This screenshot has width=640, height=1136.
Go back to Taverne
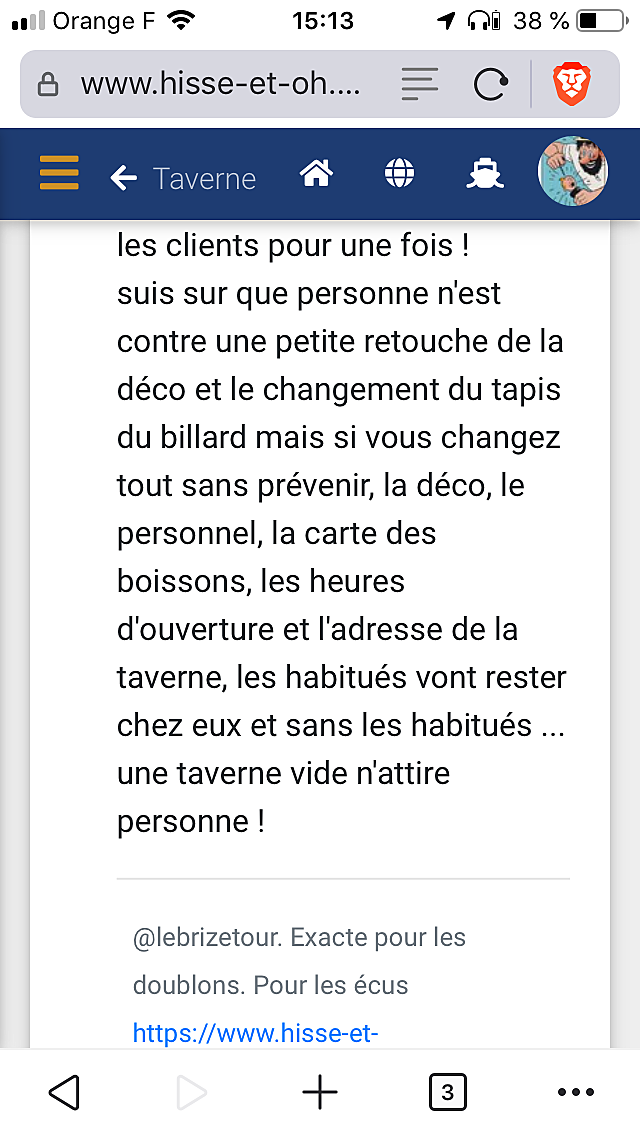click(183, 178)
